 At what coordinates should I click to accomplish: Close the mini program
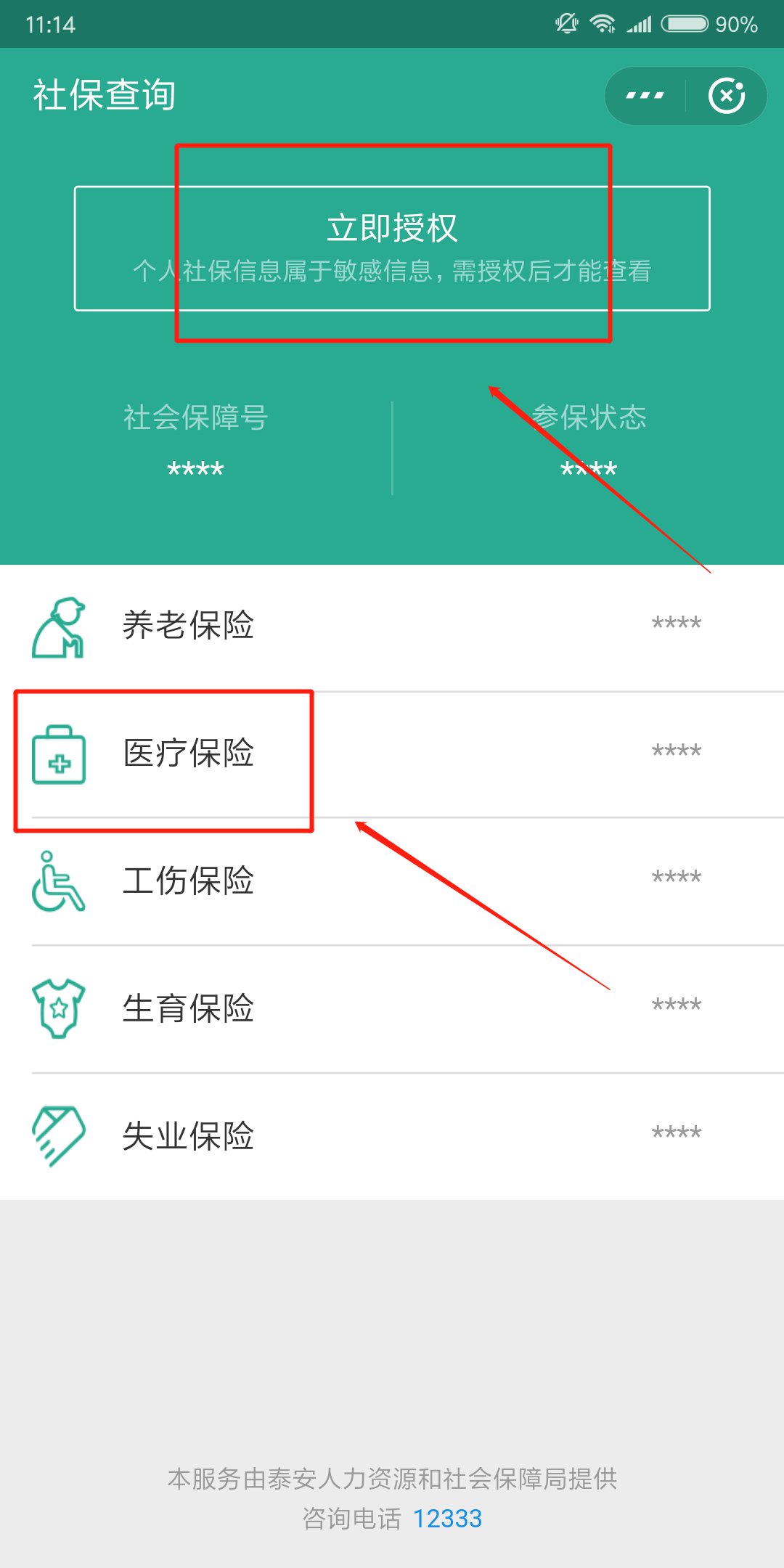click(727, 96)
